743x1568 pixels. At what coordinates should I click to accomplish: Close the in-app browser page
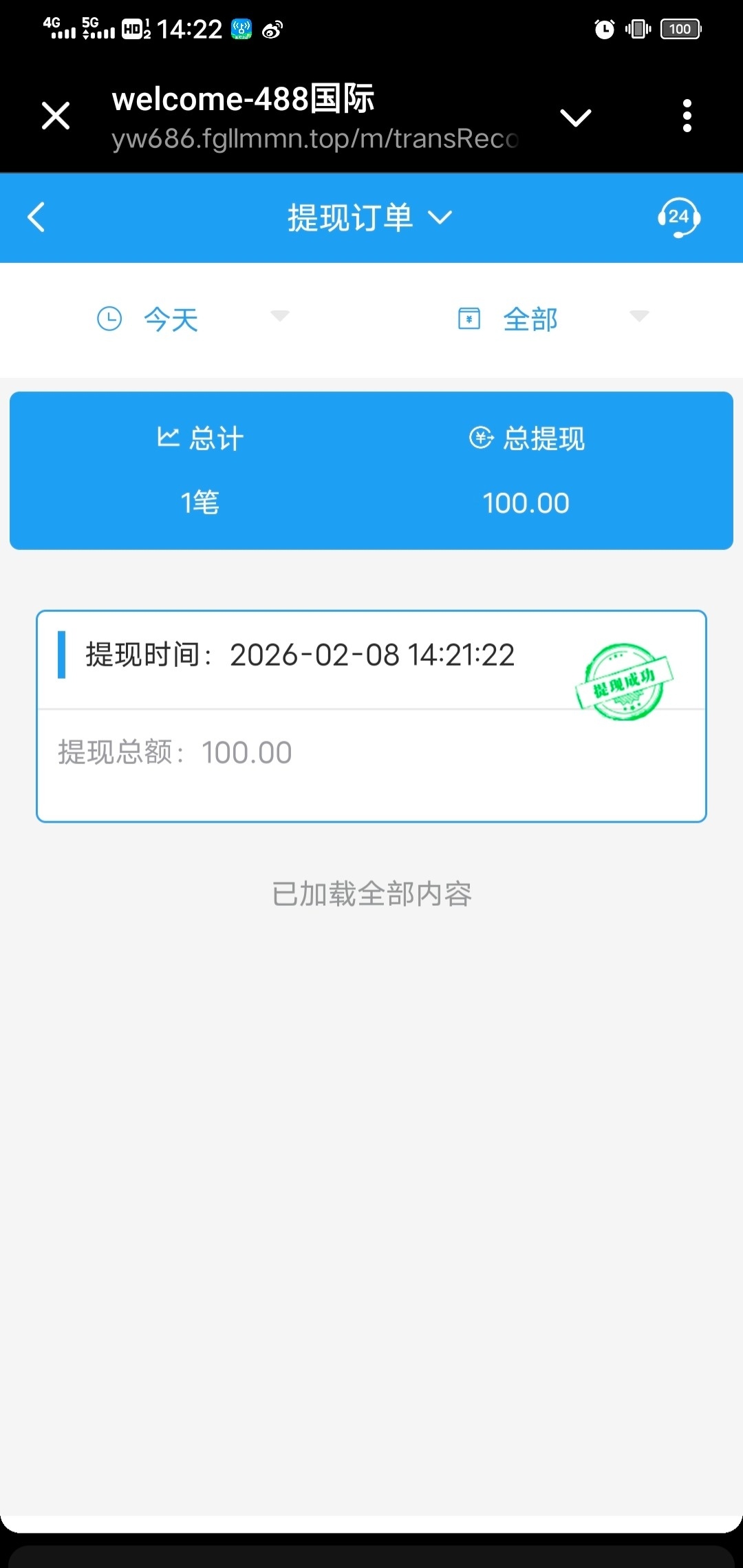[56, 116]
